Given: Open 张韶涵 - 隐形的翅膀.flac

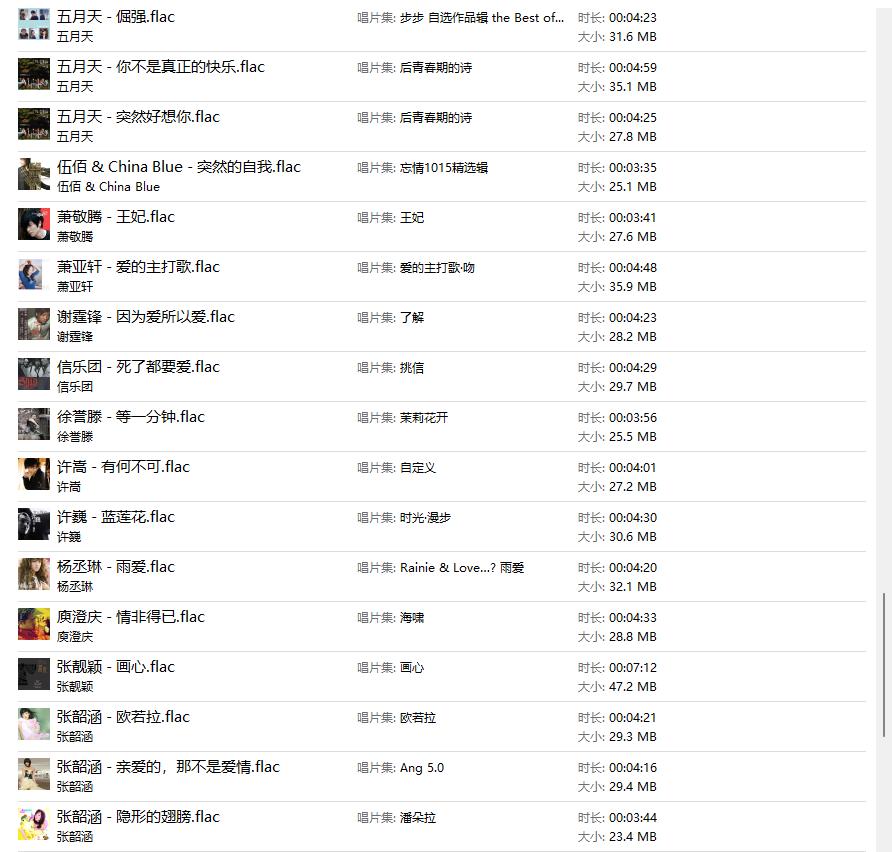Looking at the screenshot, I should [x=138, y=817].
